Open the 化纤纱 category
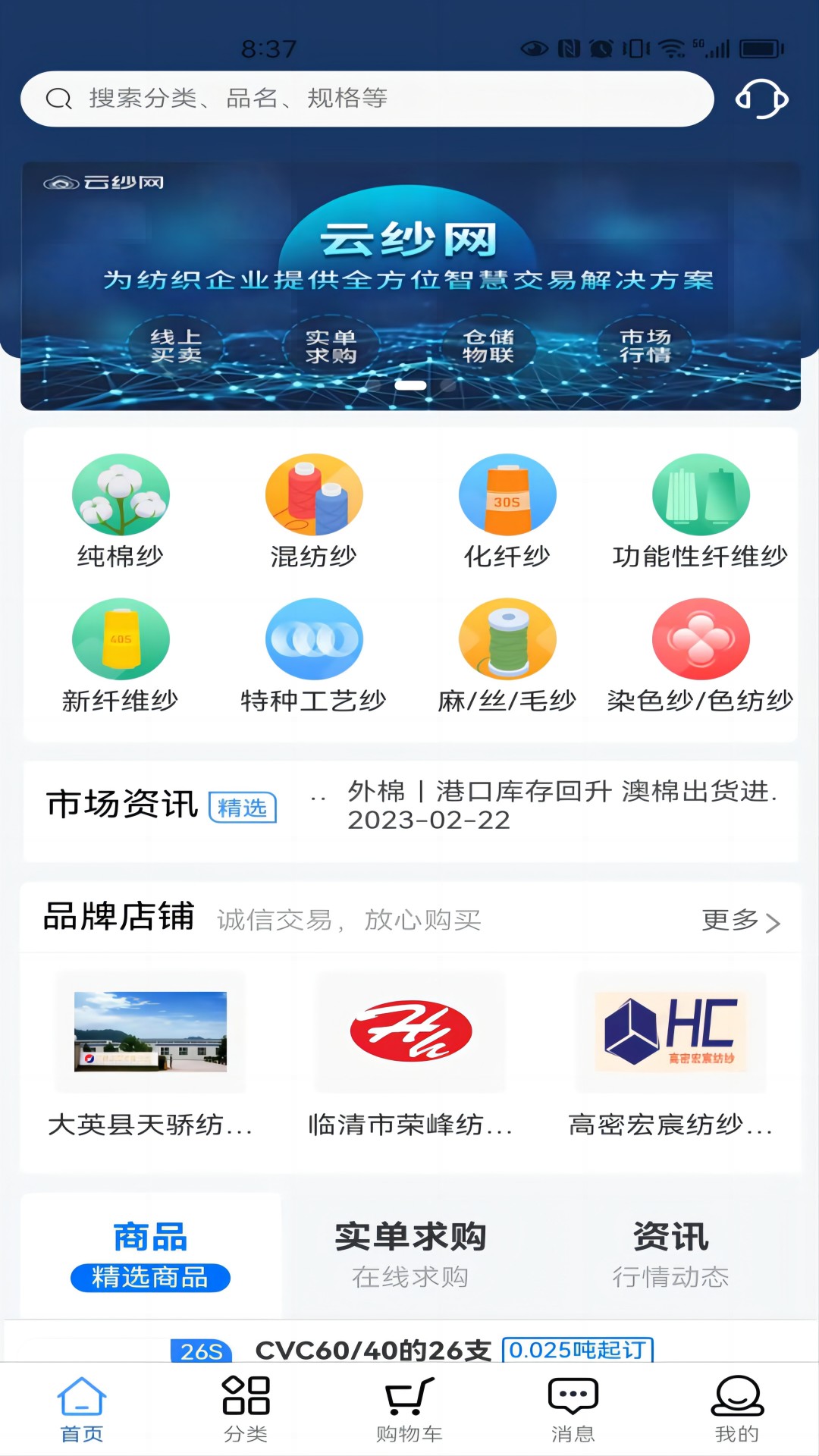Image resolution: width=819 pixels, height=1456 pixels. tap(507, 510)
